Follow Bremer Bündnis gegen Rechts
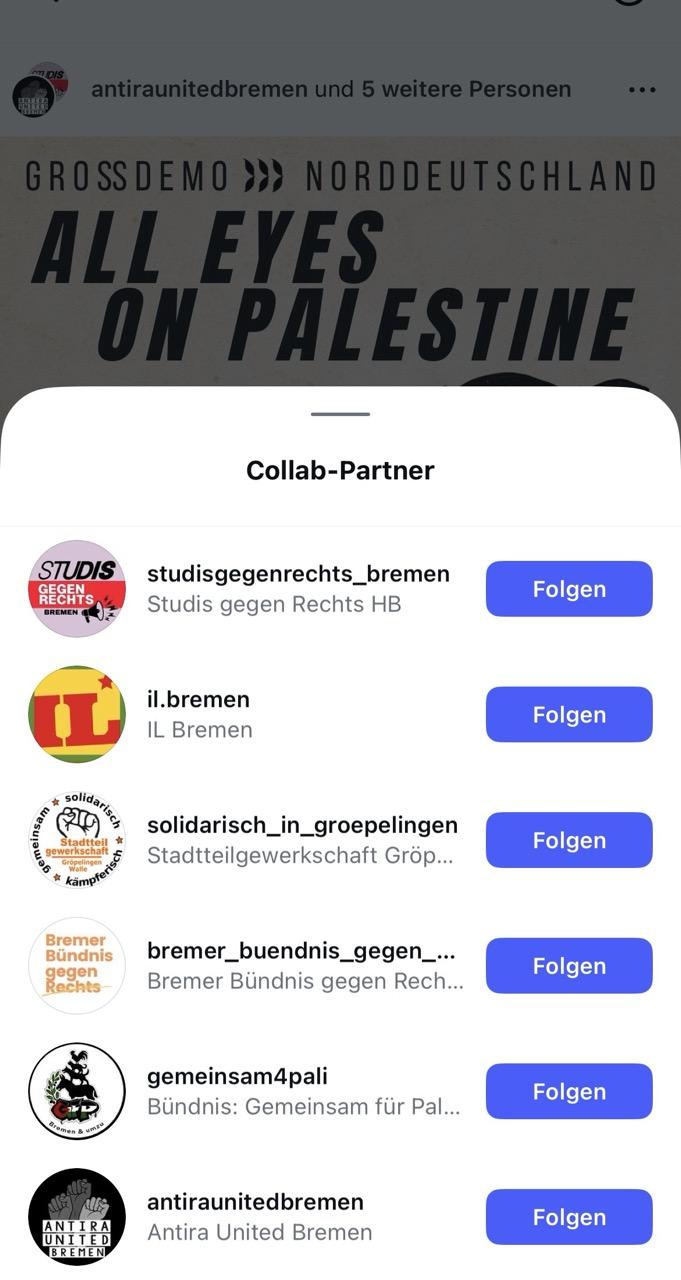Image resolution: width=681 pixels, height=1280 pixels. click(x=568, y=966)
